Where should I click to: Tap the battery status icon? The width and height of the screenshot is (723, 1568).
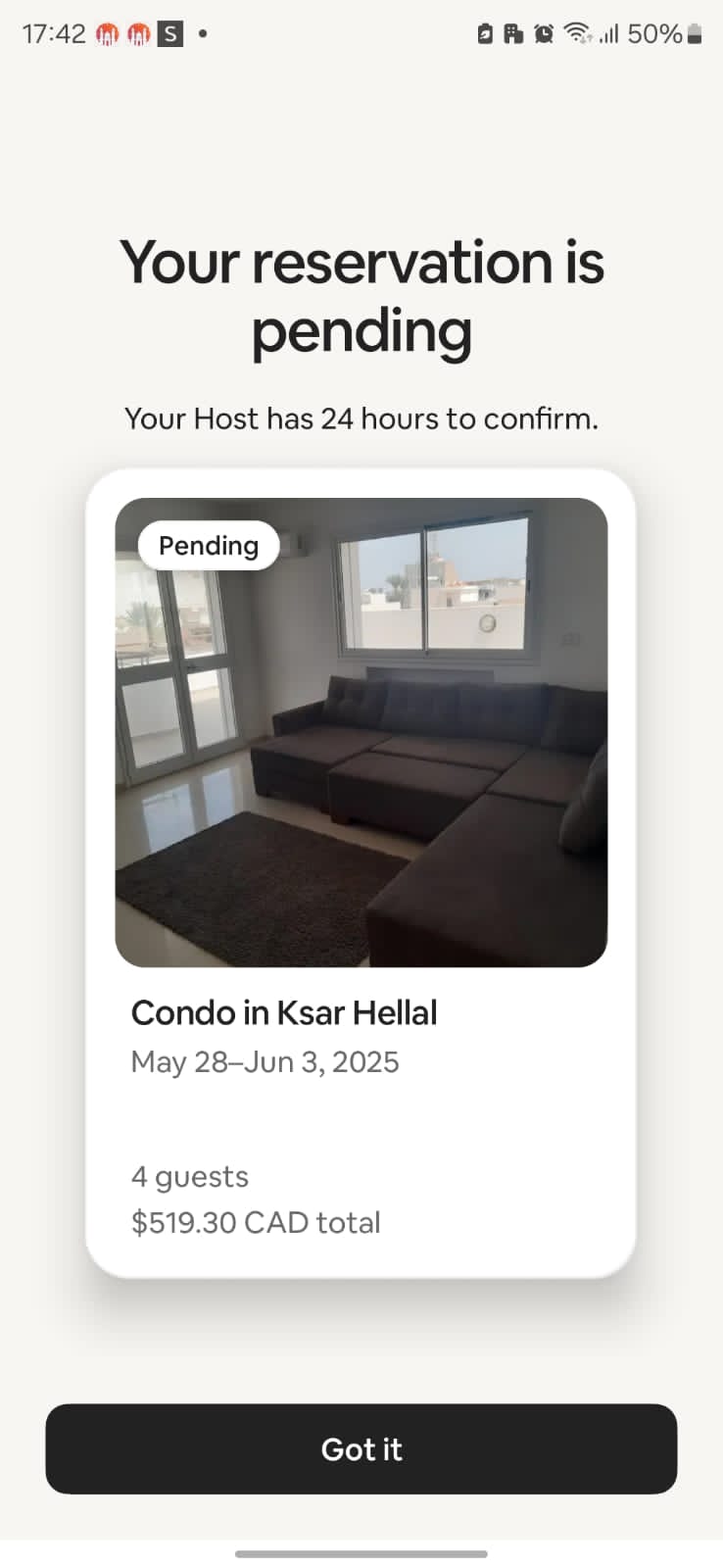click(696, 33)
